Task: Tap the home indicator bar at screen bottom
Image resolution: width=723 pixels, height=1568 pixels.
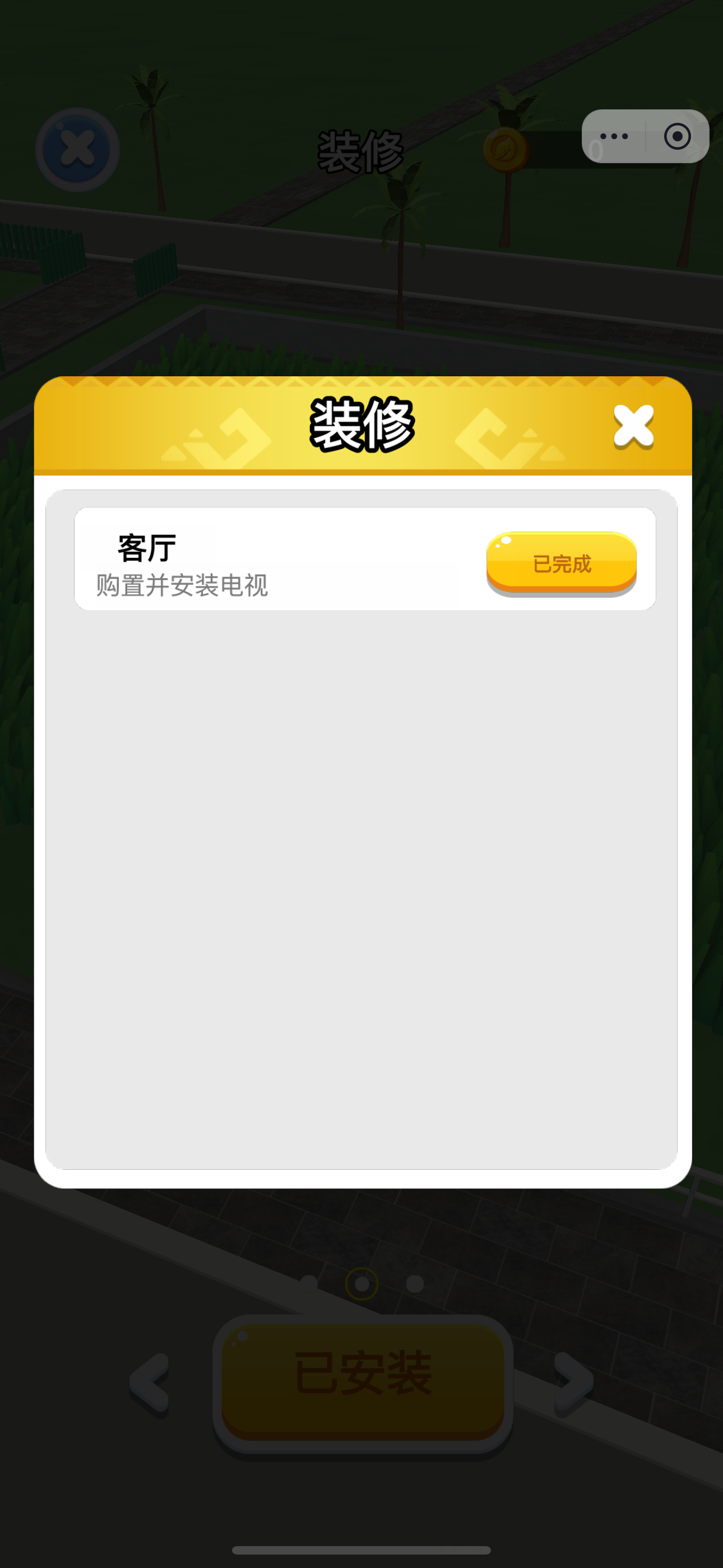Action: [361, 1549]
